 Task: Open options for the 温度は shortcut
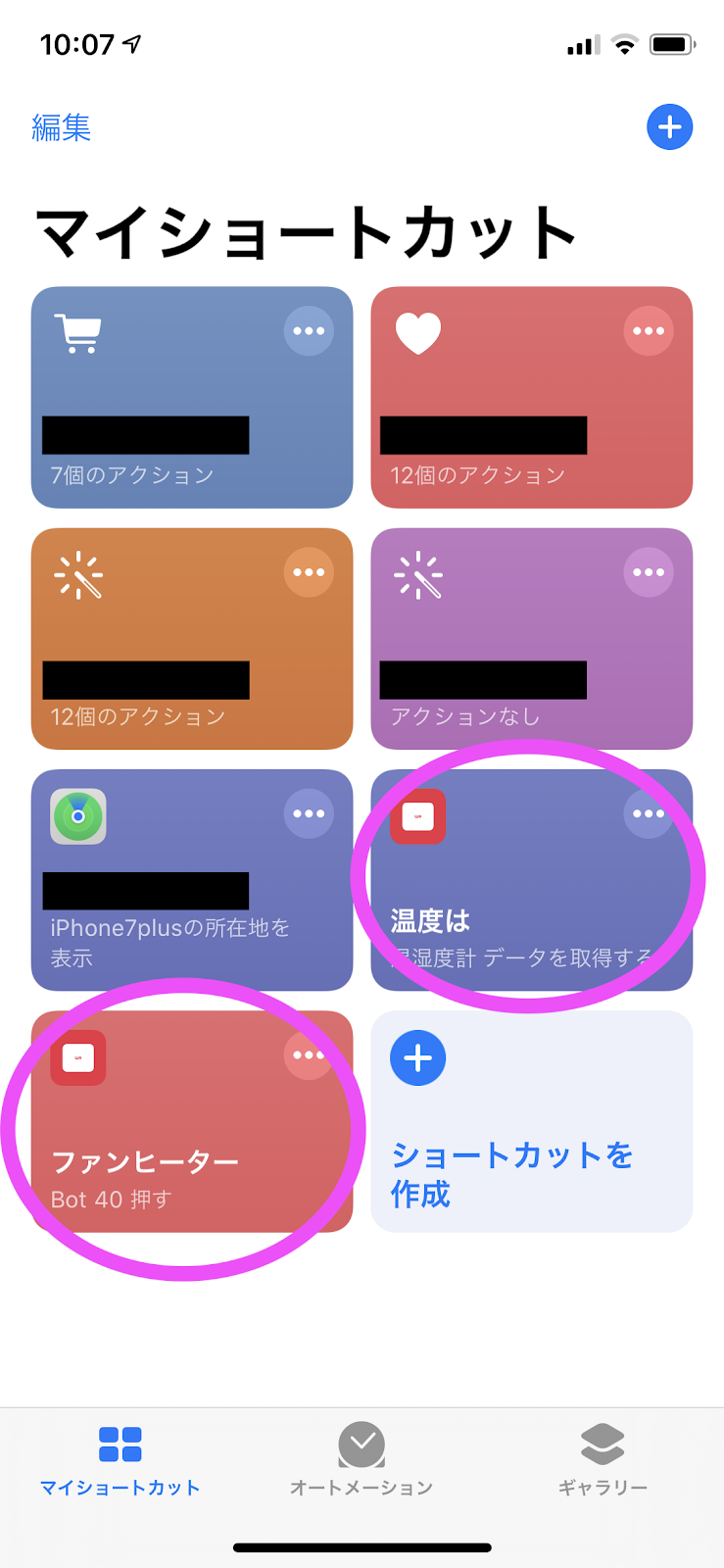pos(649,813)
